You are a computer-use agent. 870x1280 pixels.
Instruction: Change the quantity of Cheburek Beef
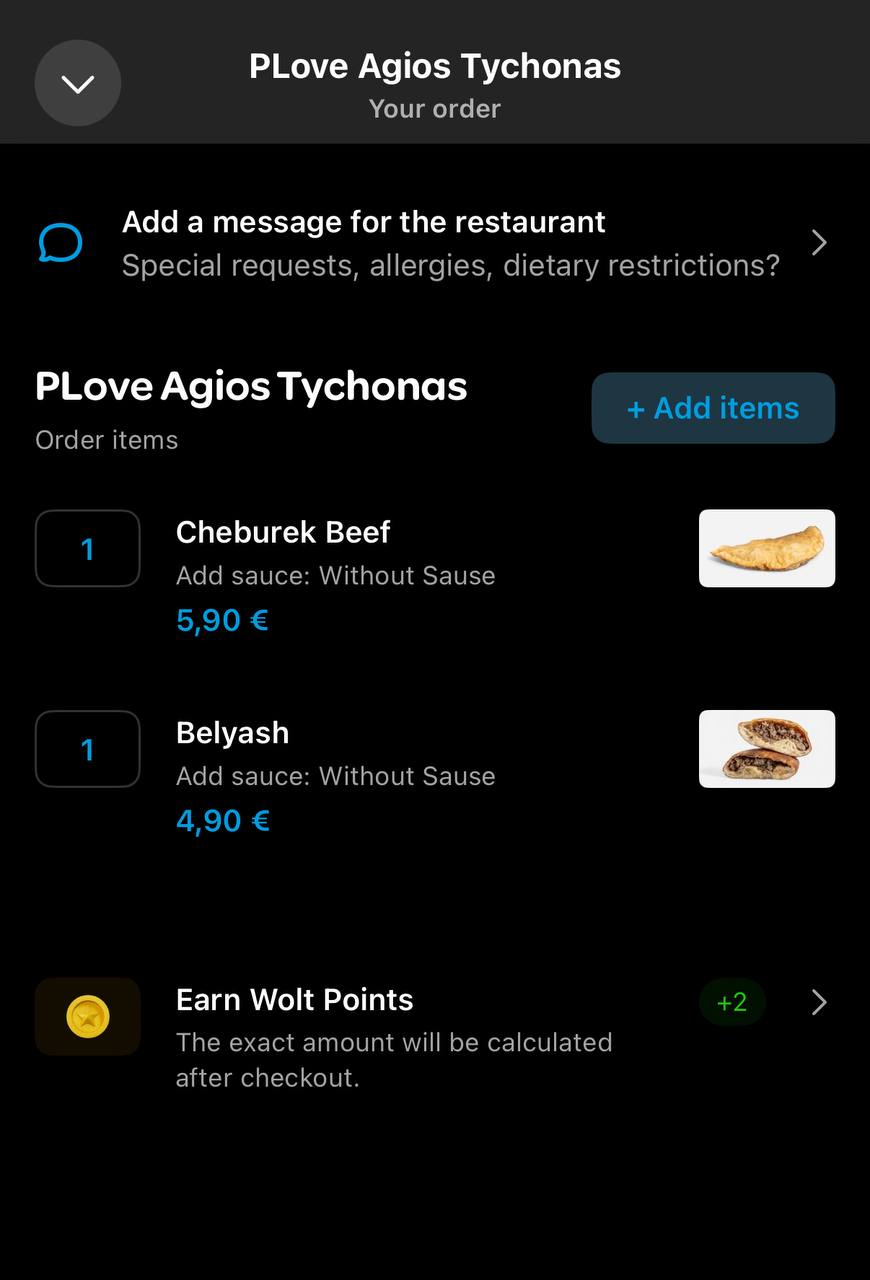click(x=88, y=549)
